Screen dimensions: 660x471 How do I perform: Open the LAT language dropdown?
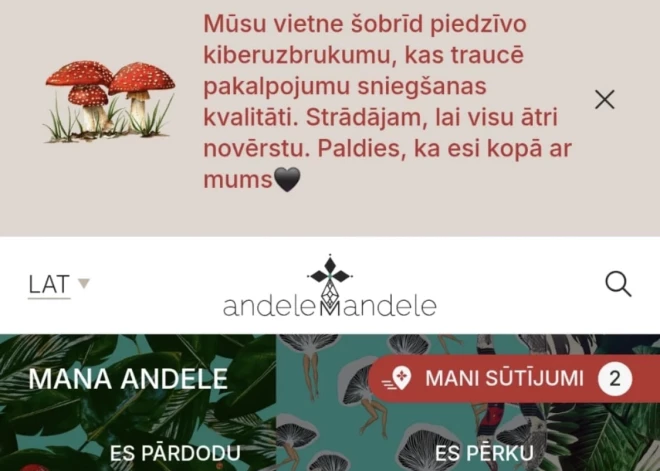[58, 284]
